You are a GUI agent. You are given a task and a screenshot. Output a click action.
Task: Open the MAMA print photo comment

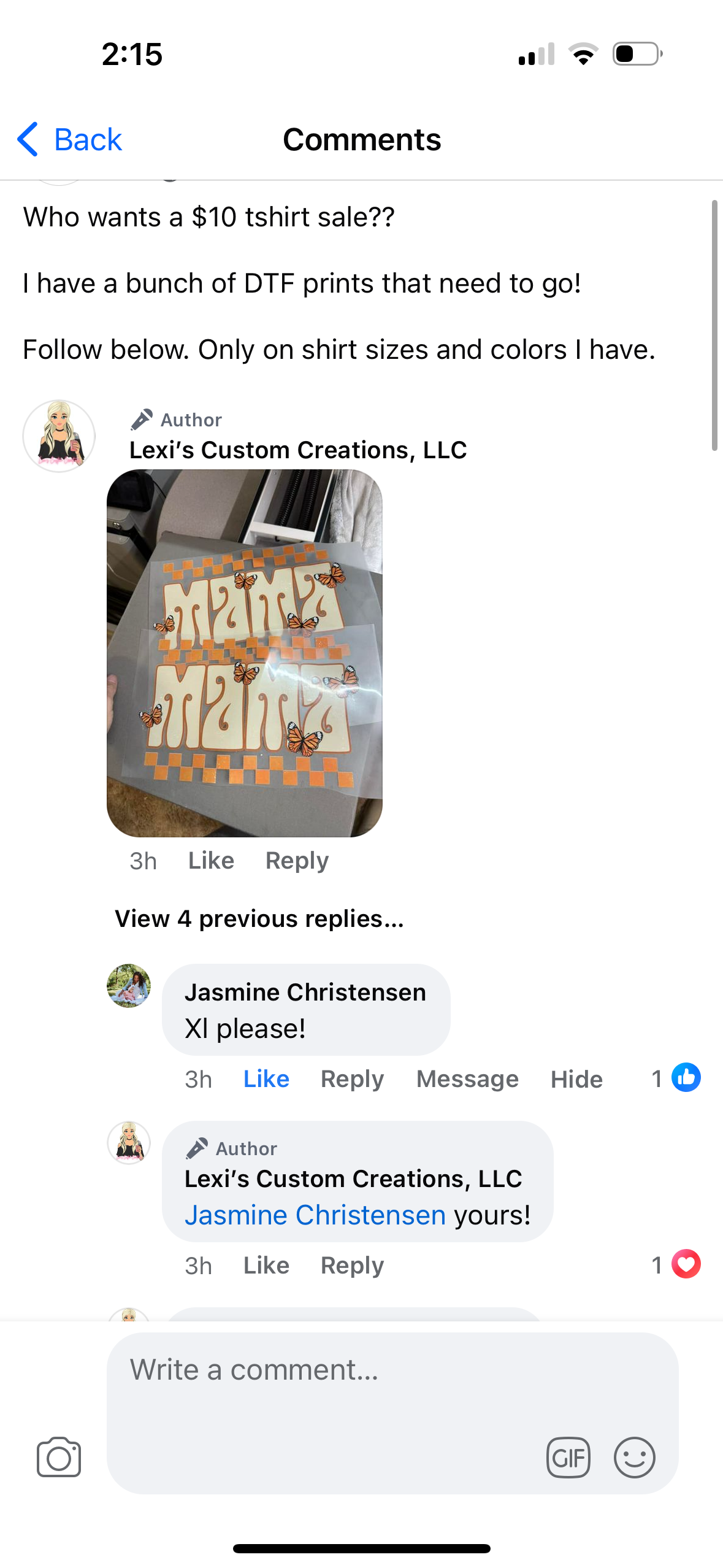(x=244, y=653)
